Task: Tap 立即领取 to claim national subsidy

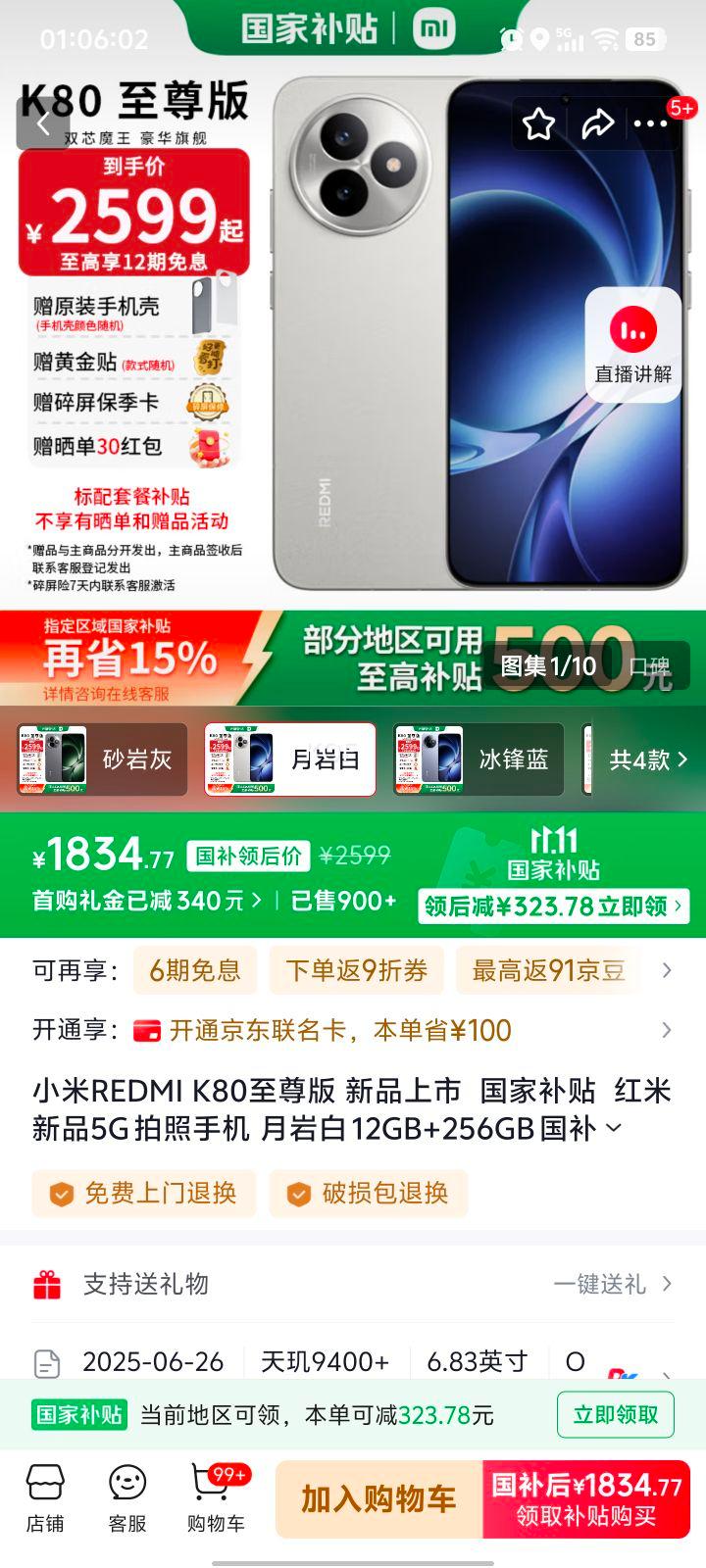Action: tap(615, 1415)
